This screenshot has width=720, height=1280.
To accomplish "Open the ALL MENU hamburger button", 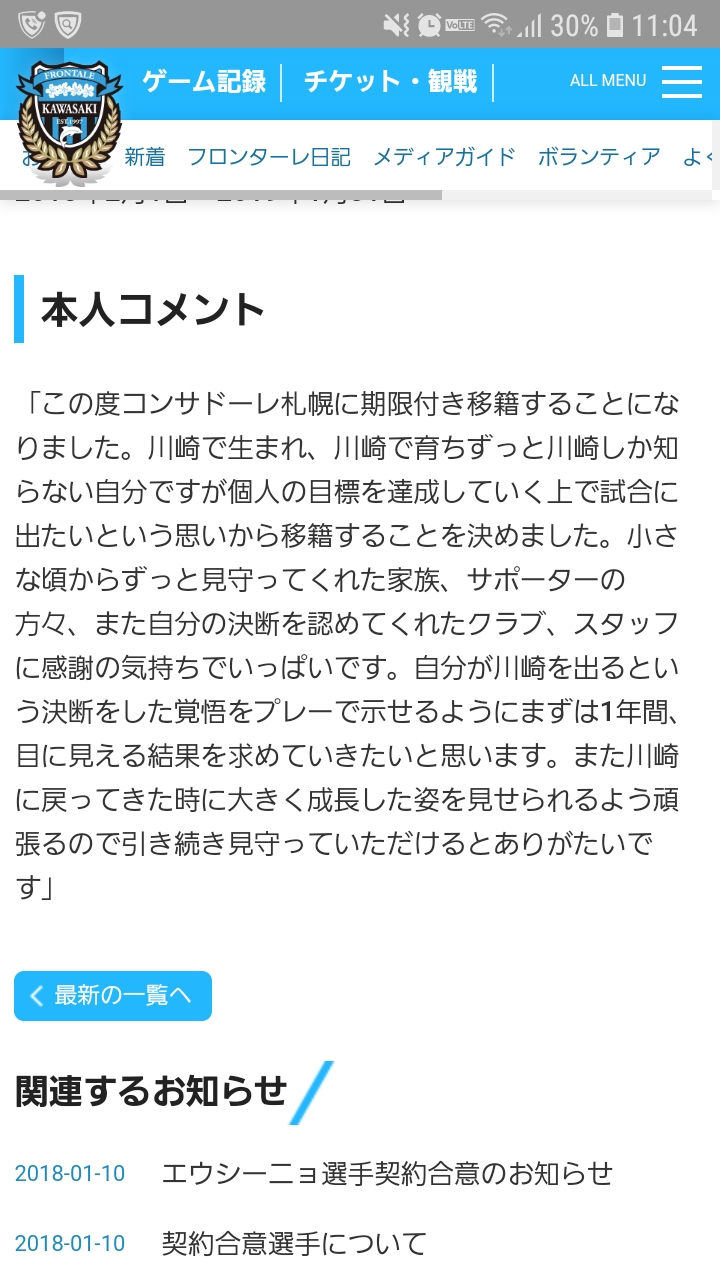I will (x=681, y=82).
